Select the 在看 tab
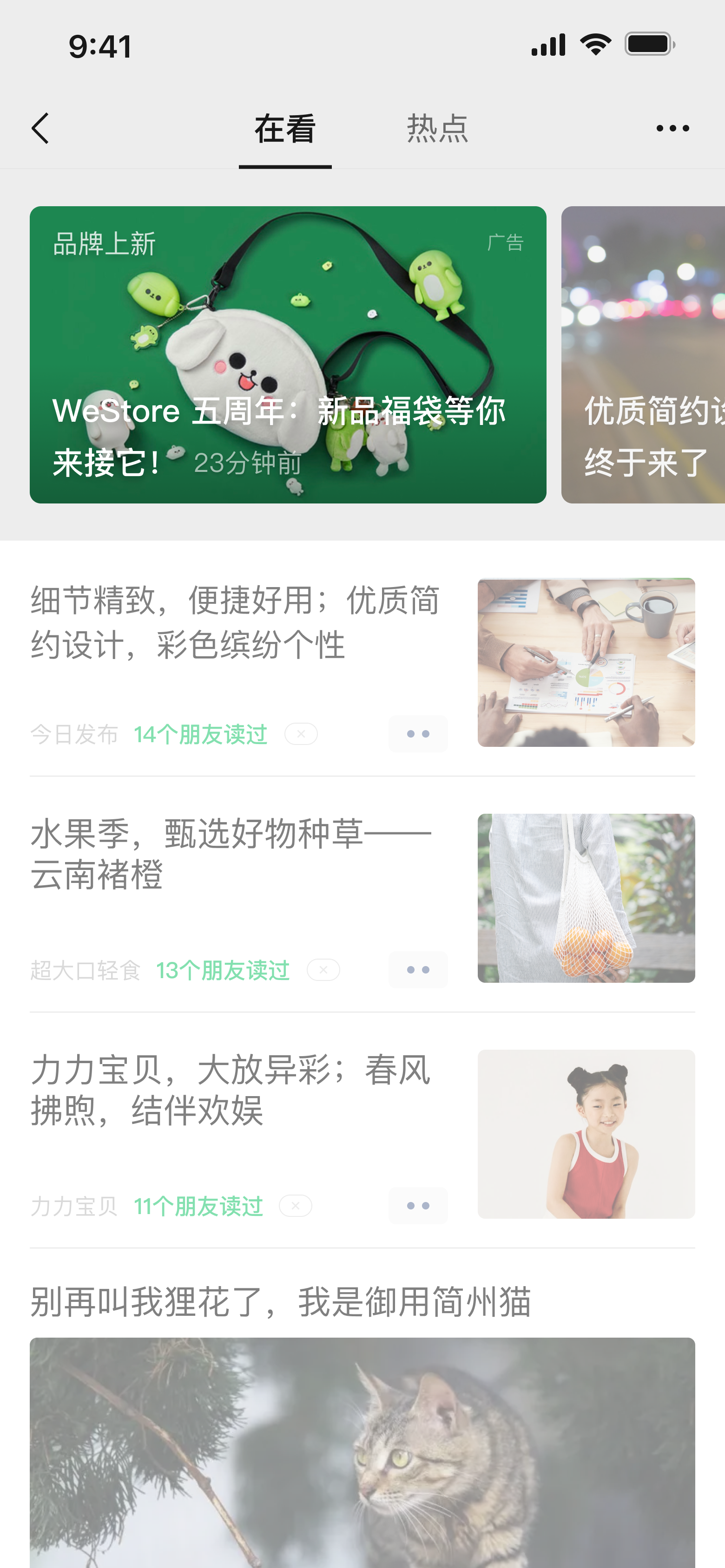Image resolution: width=725 pixels, height=1568 pixels. tap(285, 129)
